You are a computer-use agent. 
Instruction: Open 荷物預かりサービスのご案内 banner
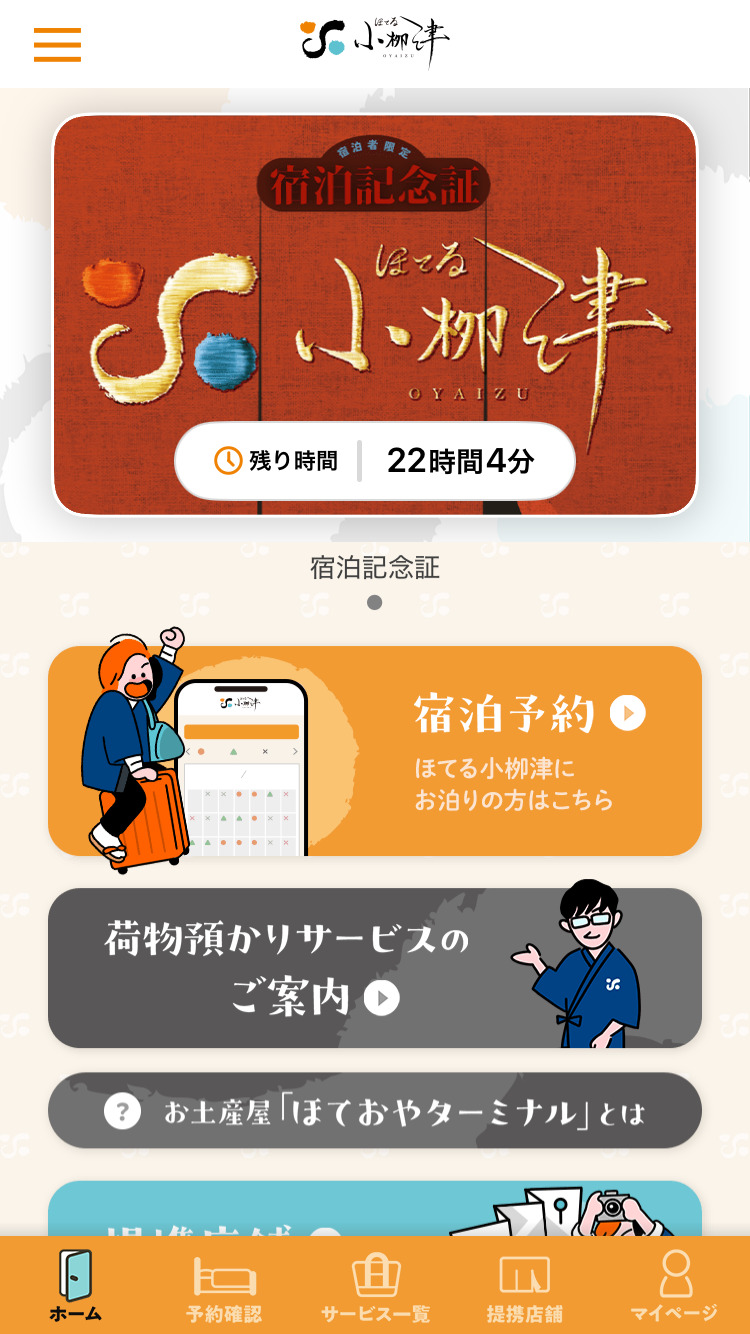click(x=375, y=967)
